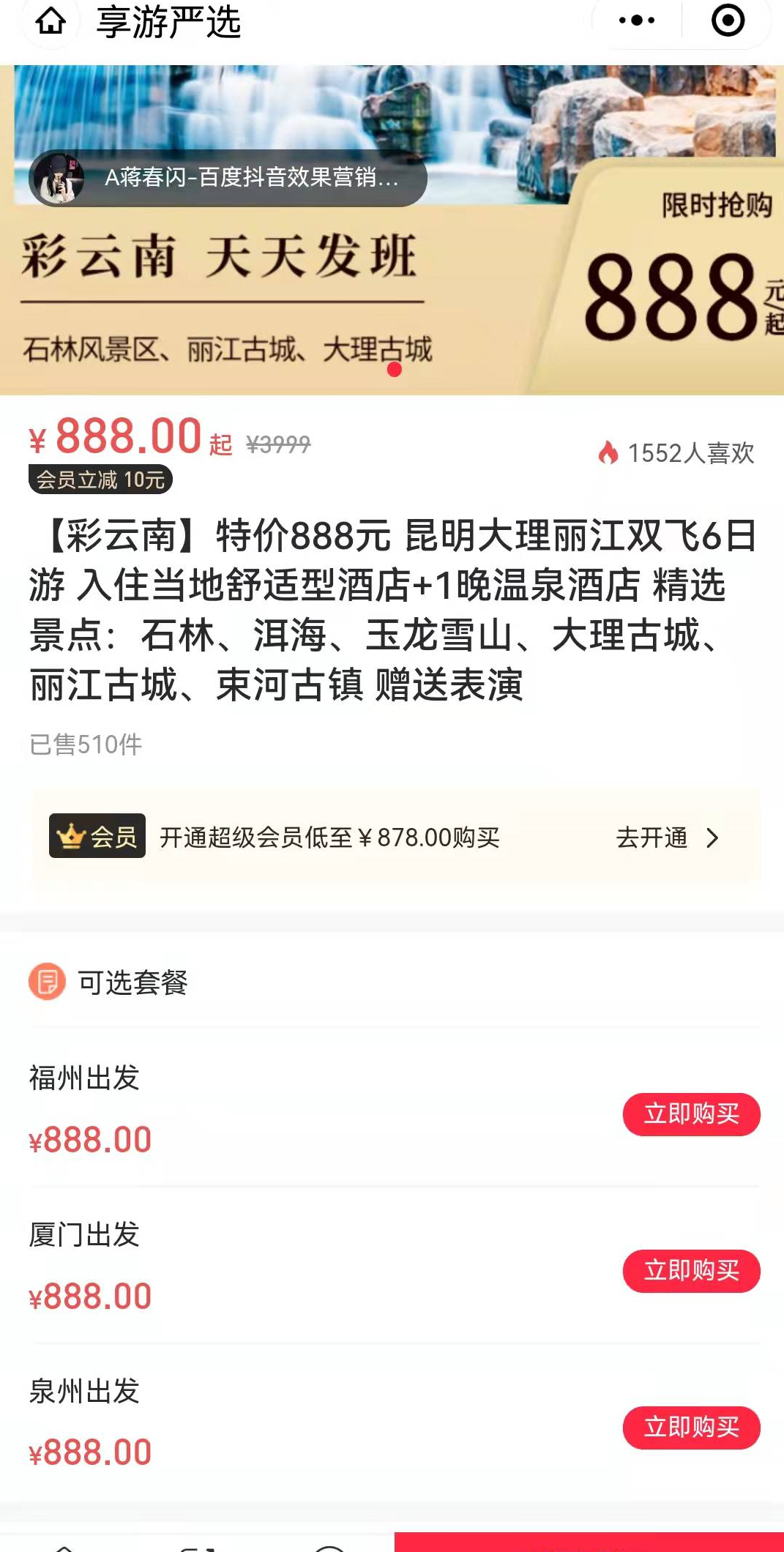Buy the 福州出发 package now
This screenshot has width=784, height=1552.
coord(691,1114)
